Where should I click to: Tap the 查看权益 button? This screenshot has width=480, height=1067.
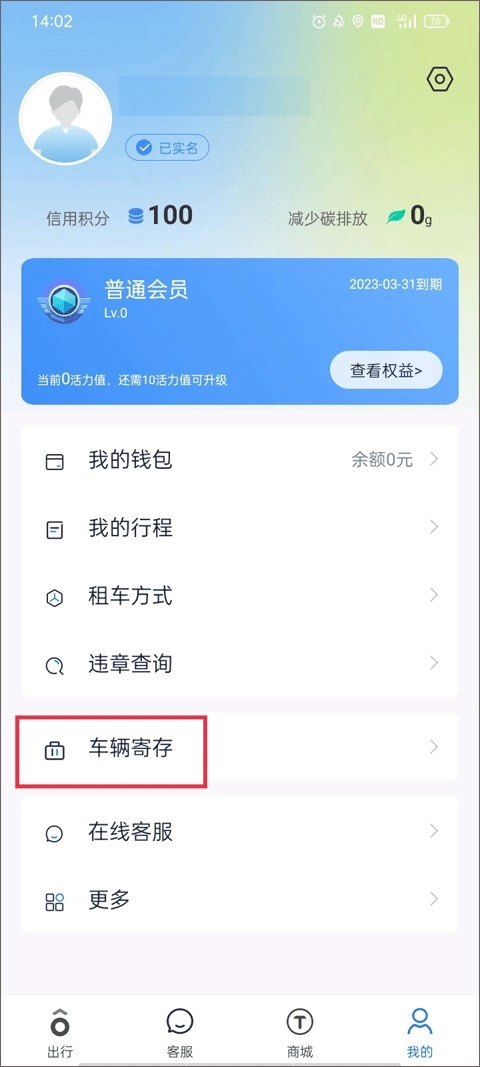tap(386, 371)
